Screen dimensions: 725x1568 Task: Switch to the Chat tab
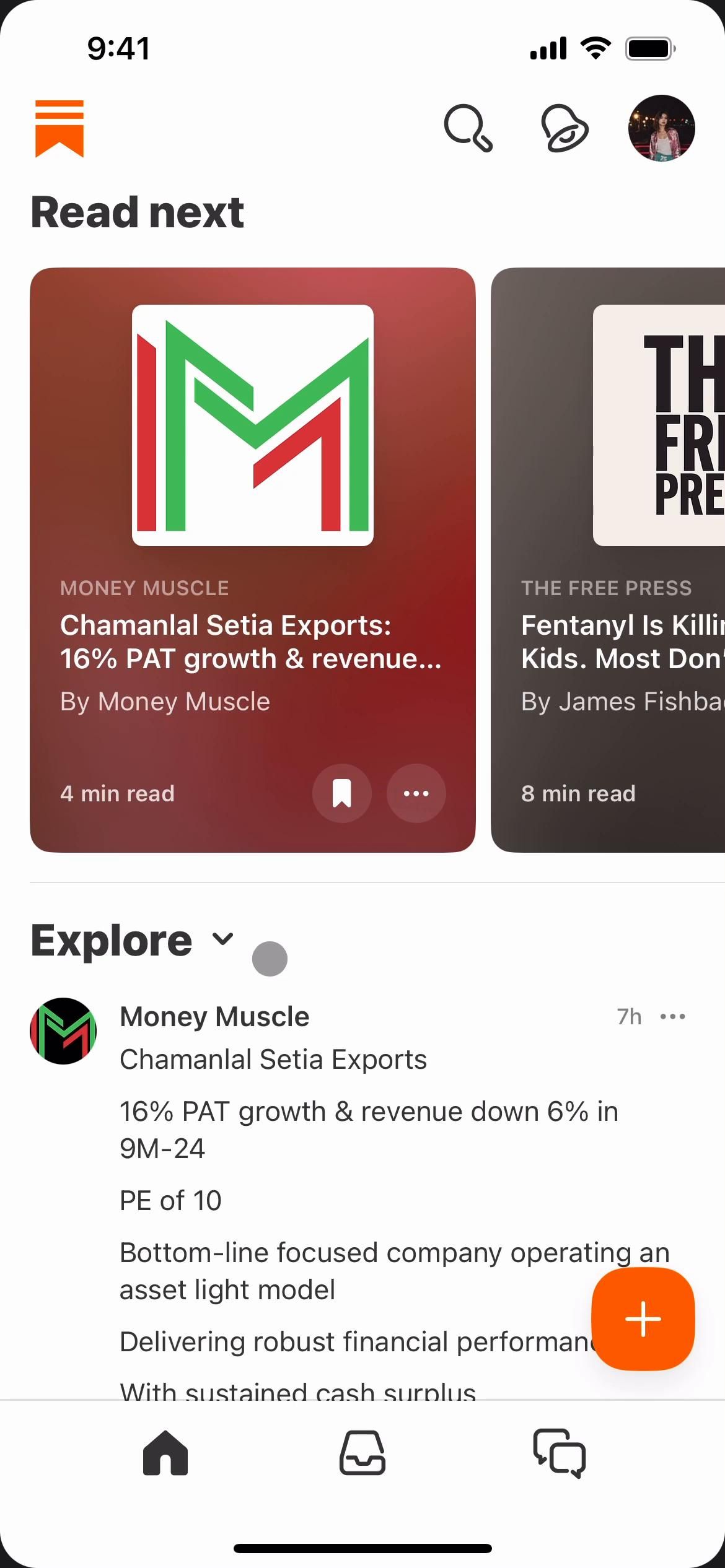pos(560,1453)
